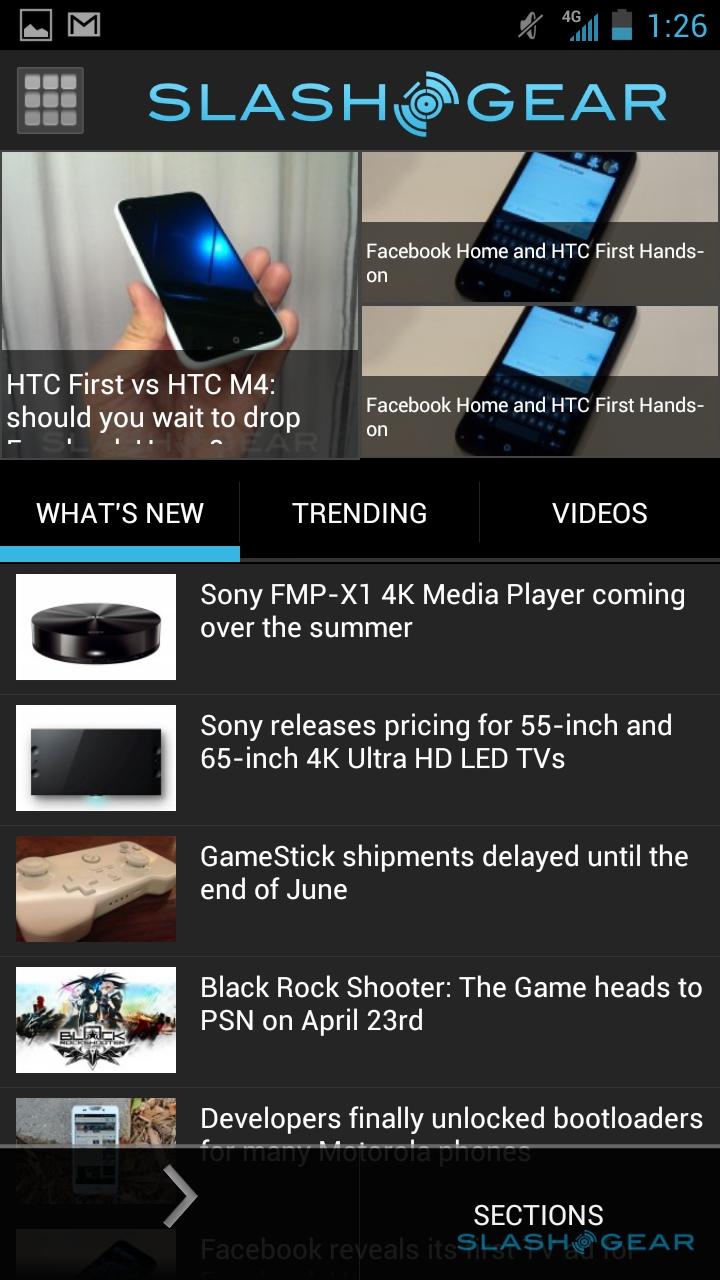Tap the chevron arrow in the bottom bar
This screenshot has width=720, height=1280.
[180, 1196]
